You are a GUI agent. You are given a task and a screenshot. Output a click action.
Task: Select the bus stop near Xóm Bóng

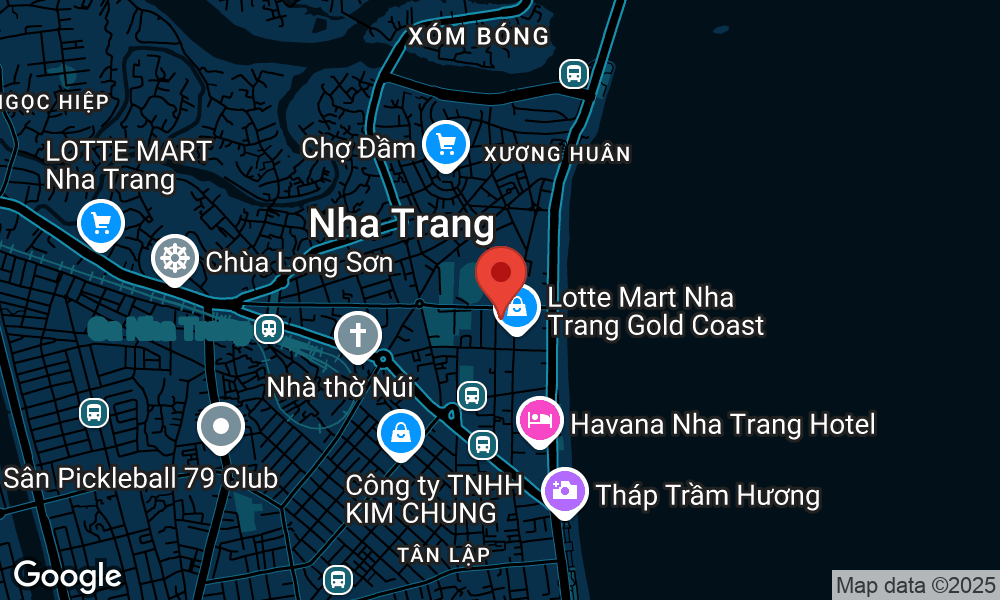[573, 73]
